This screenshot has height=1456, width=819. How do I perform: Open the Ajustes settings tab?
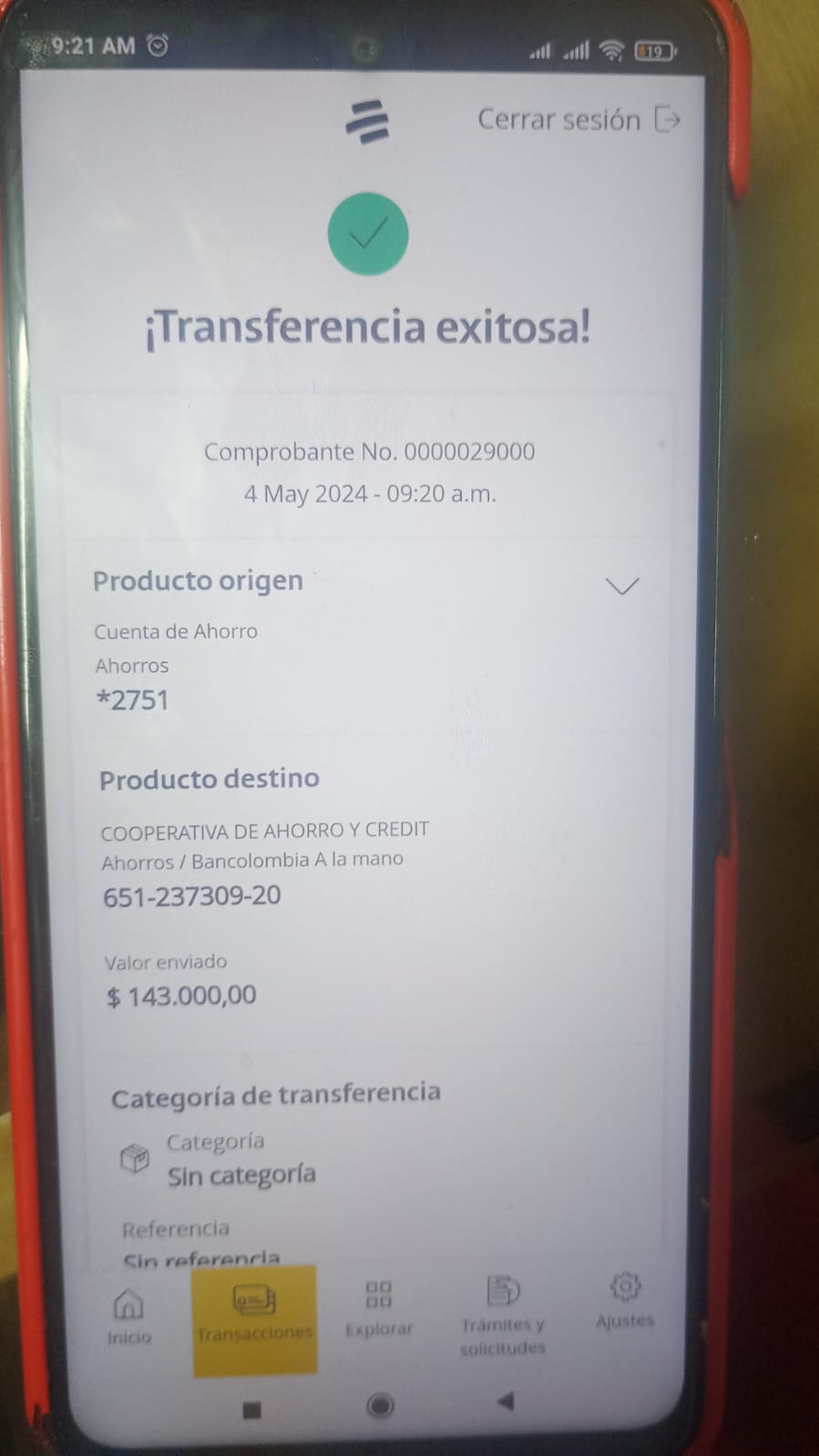625,1299
